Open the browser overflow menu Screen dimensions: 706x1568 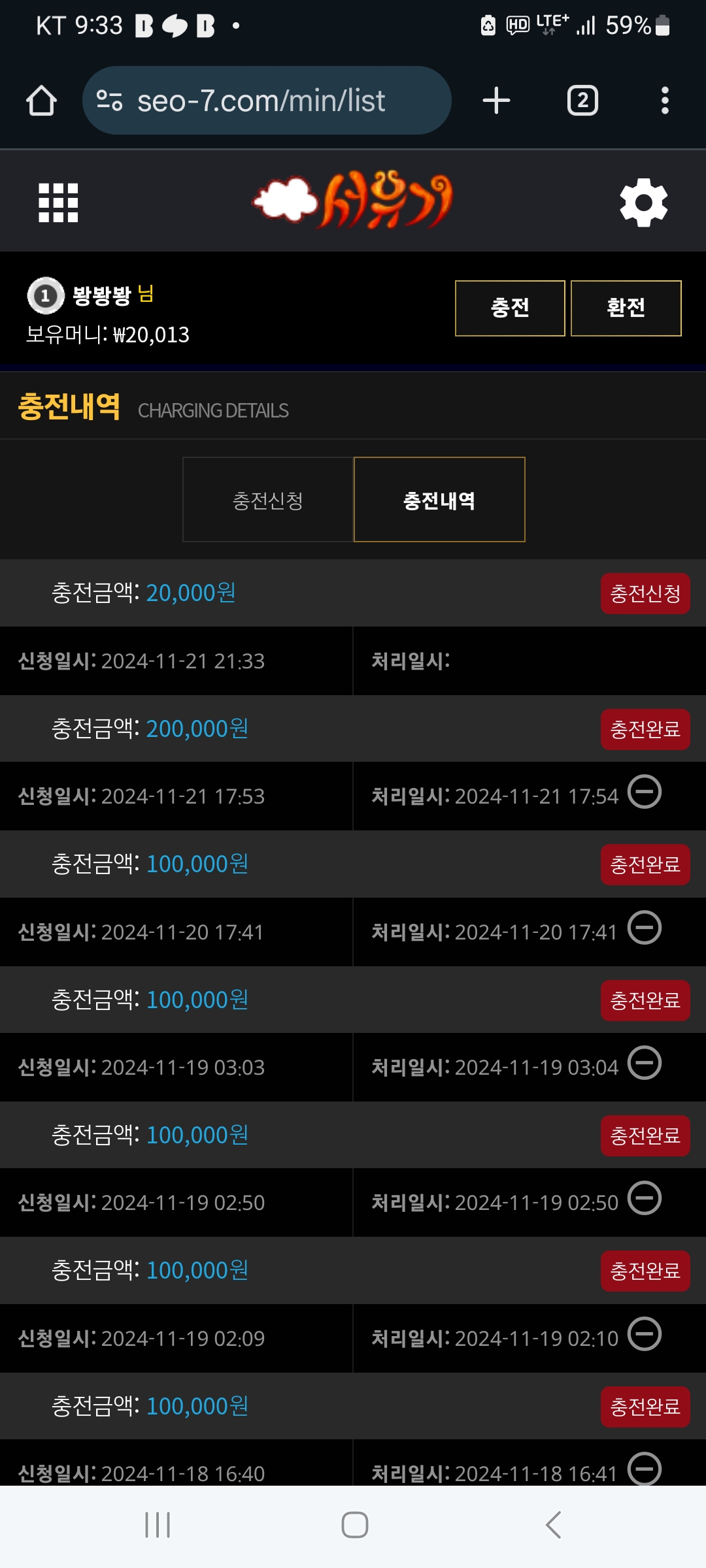click(665, 101)
